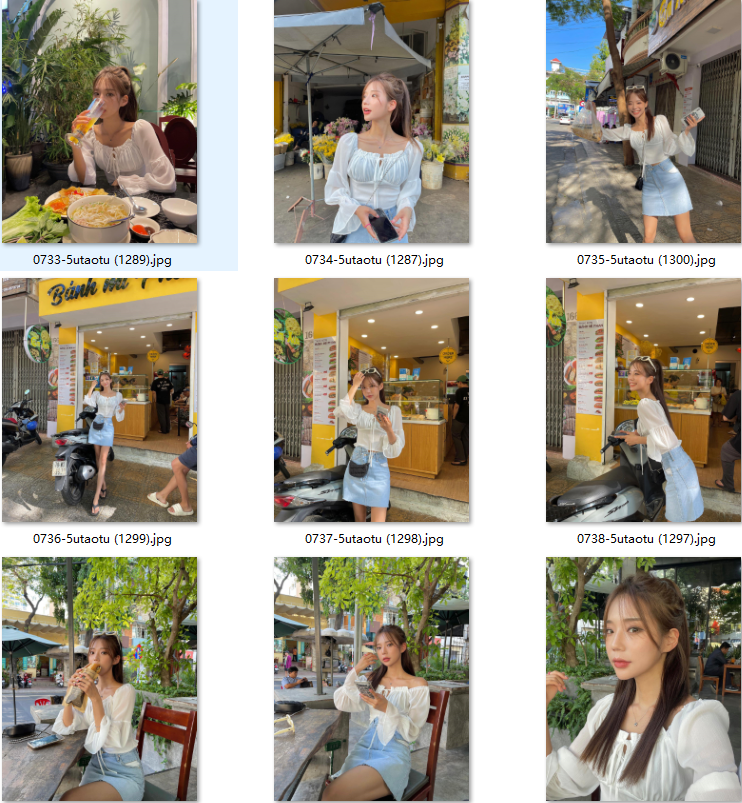Select file 0736-5utaotu (1299).jpg
The image size is (742, 803).
(100, 400)
